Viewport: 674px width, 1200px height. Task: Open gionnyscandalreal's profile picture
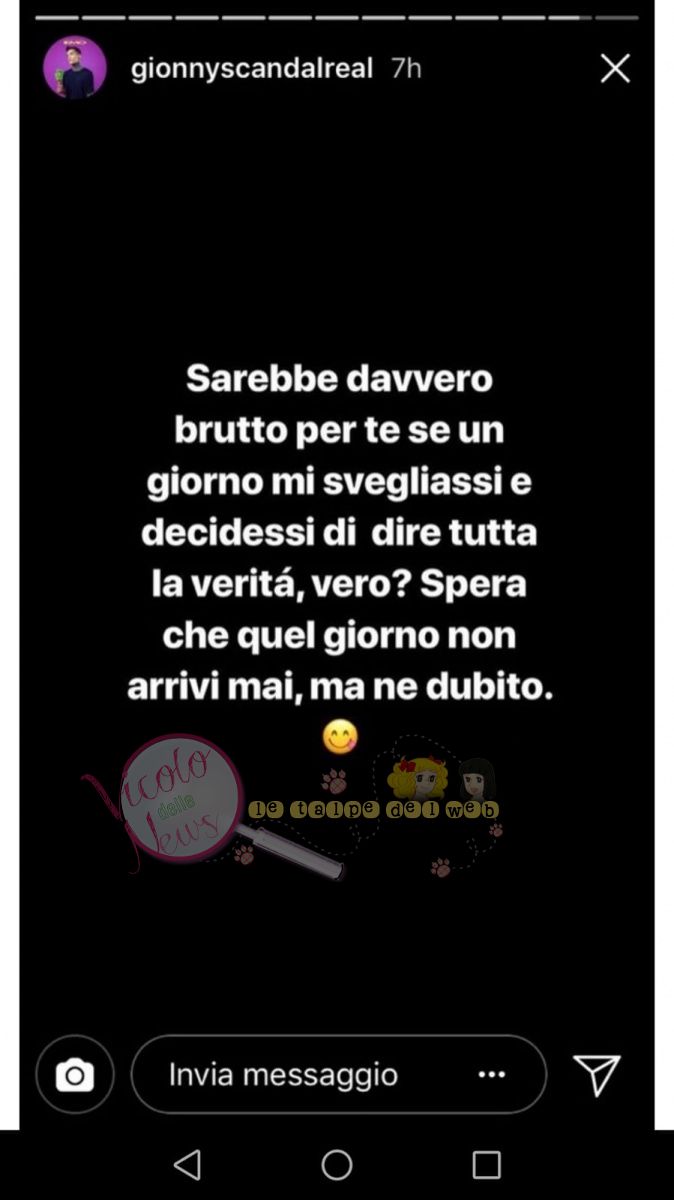[x=74, y=69]
